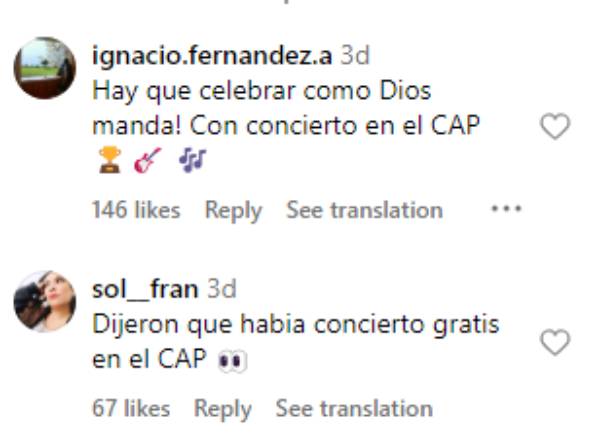
Task: Open ignacio.fernandez.a's profile picture
Action: (44, 68)
